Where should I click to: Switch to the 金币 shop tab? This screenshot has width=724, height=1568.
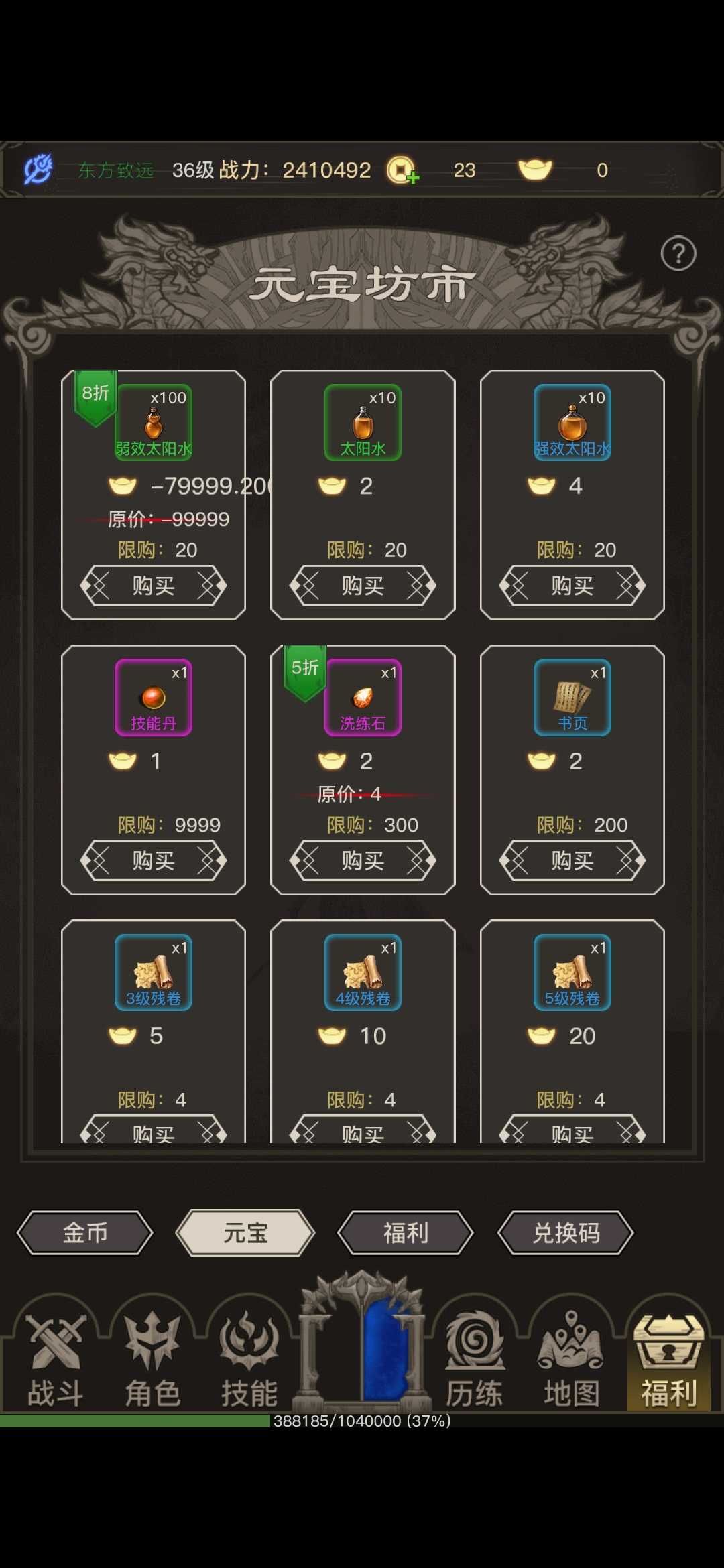(x=85, y=1232)
